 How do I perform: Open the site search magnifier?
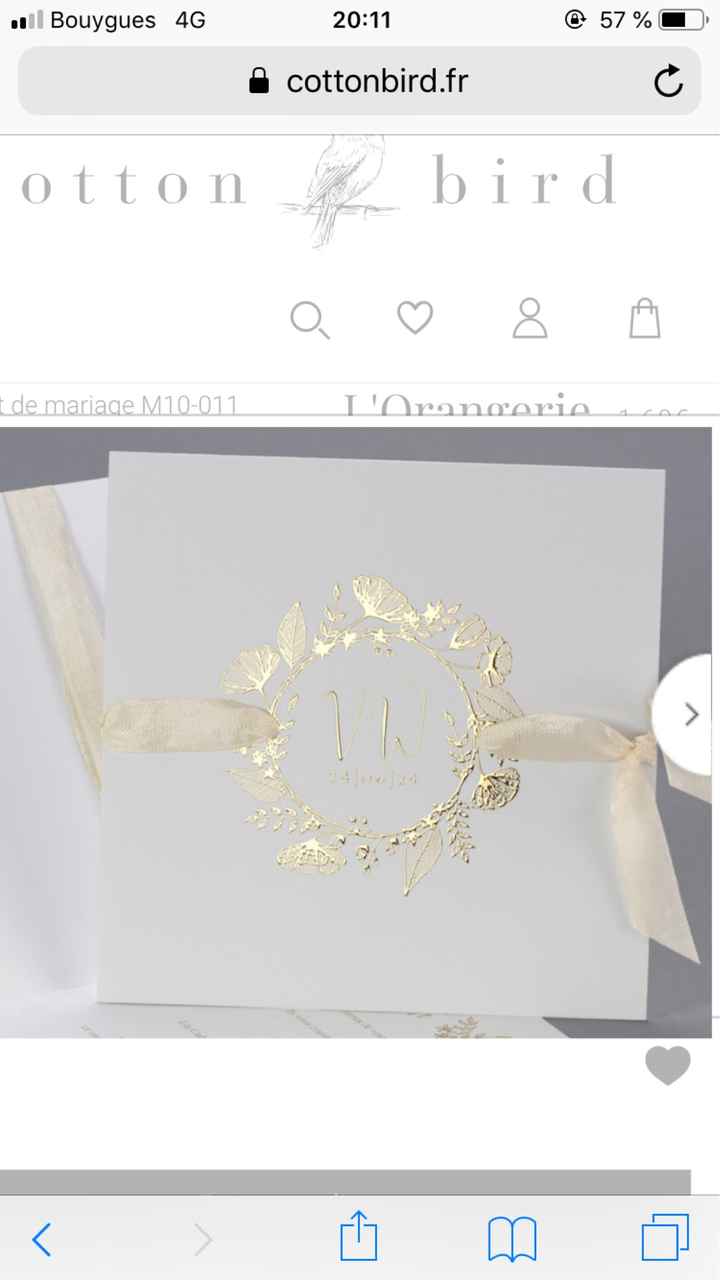tap(309, 320)
